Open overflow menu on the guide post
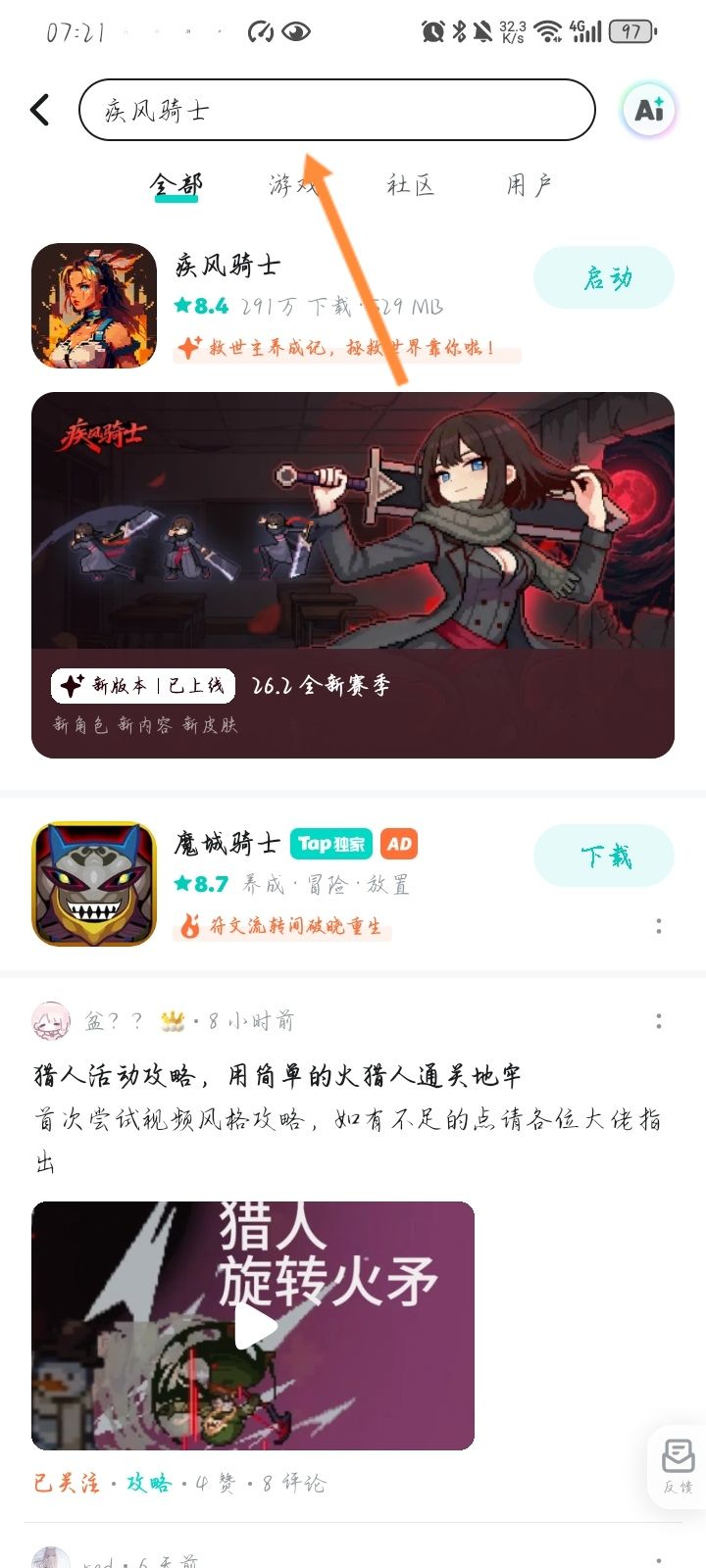The width and height of the screenshot is (706, 1568). tap(659, 1020)
